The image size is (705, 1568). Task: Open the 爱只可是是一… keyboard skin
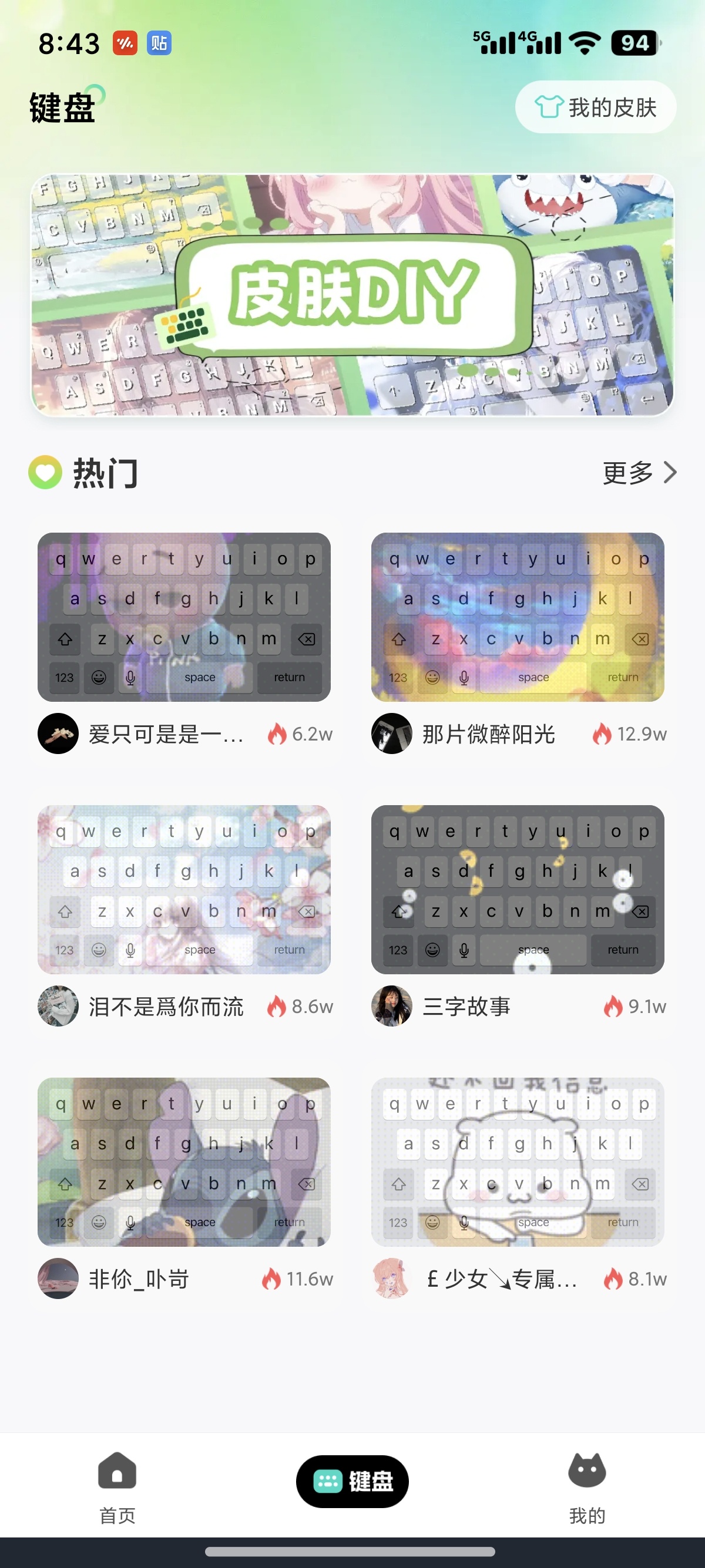click(x=184, y=617)
